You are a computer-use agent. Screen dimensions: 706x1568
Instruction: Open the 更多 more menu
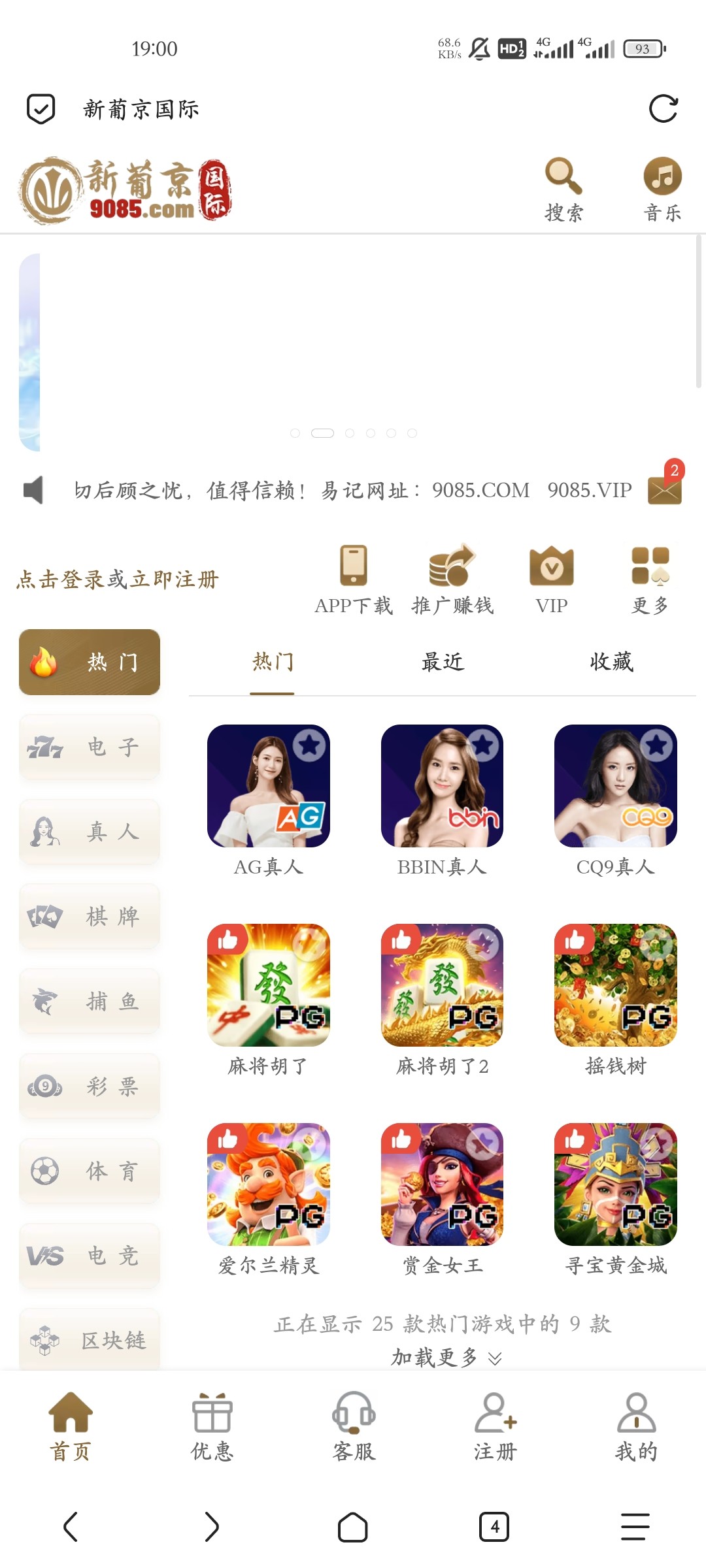point(650,580)
